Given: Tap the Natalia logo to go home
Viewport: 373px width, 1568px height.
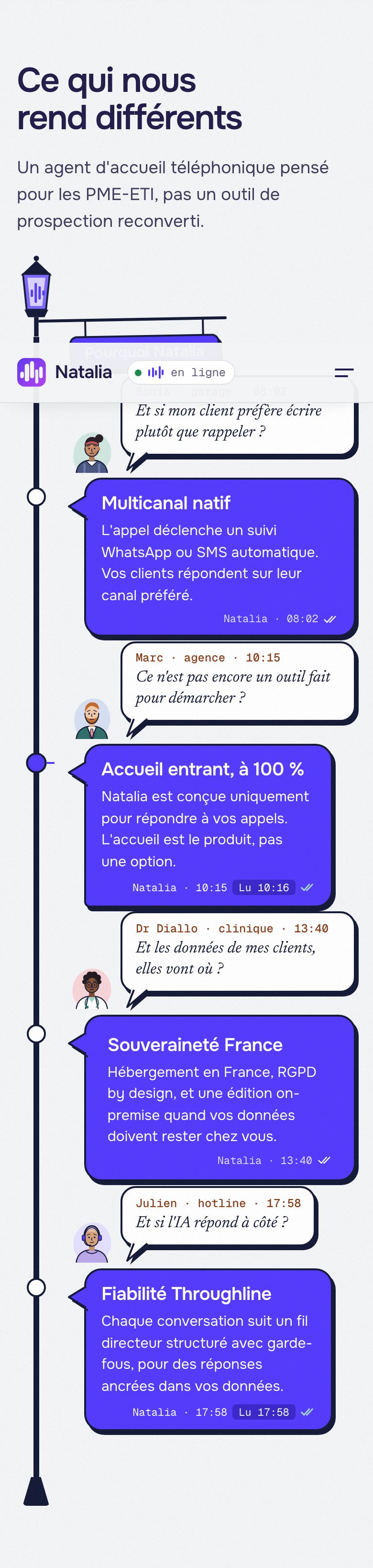Looking at the screenshot, I should (65, 372).
